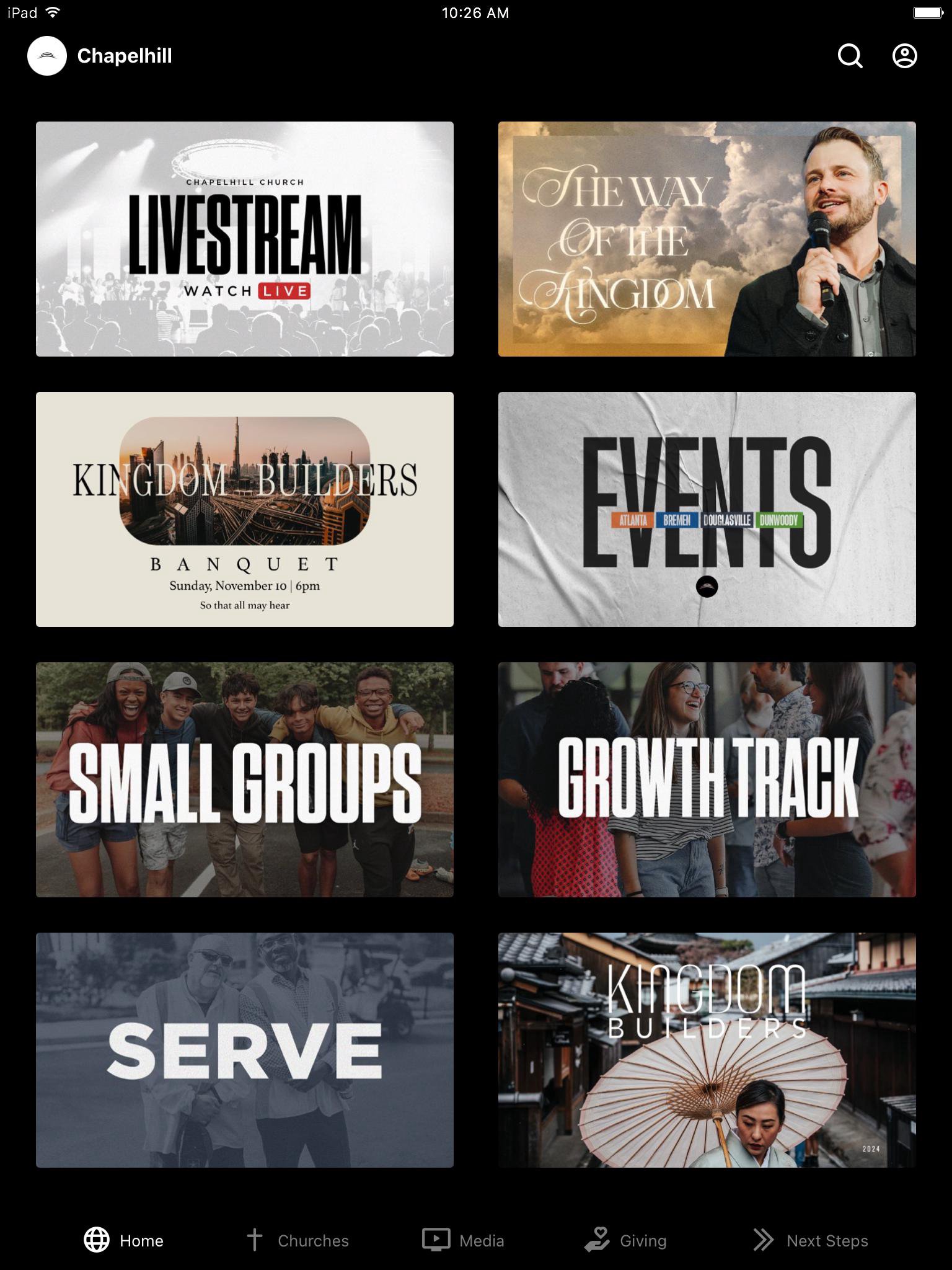
Task: Open the Events tile
Action: (707, 509)
